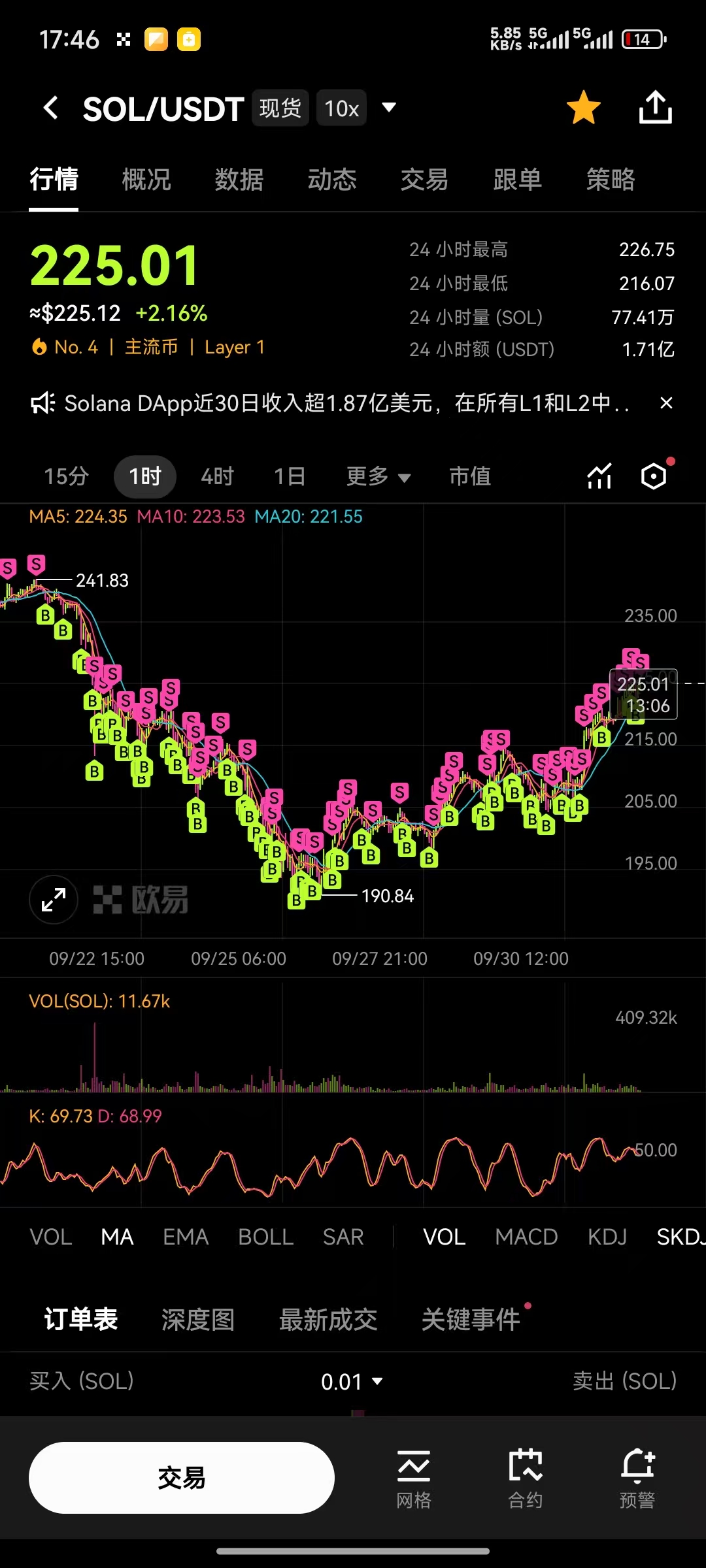706x1568 pixels.
Task: Open chart settings via the hexagon icon
Action: [653, 476]
